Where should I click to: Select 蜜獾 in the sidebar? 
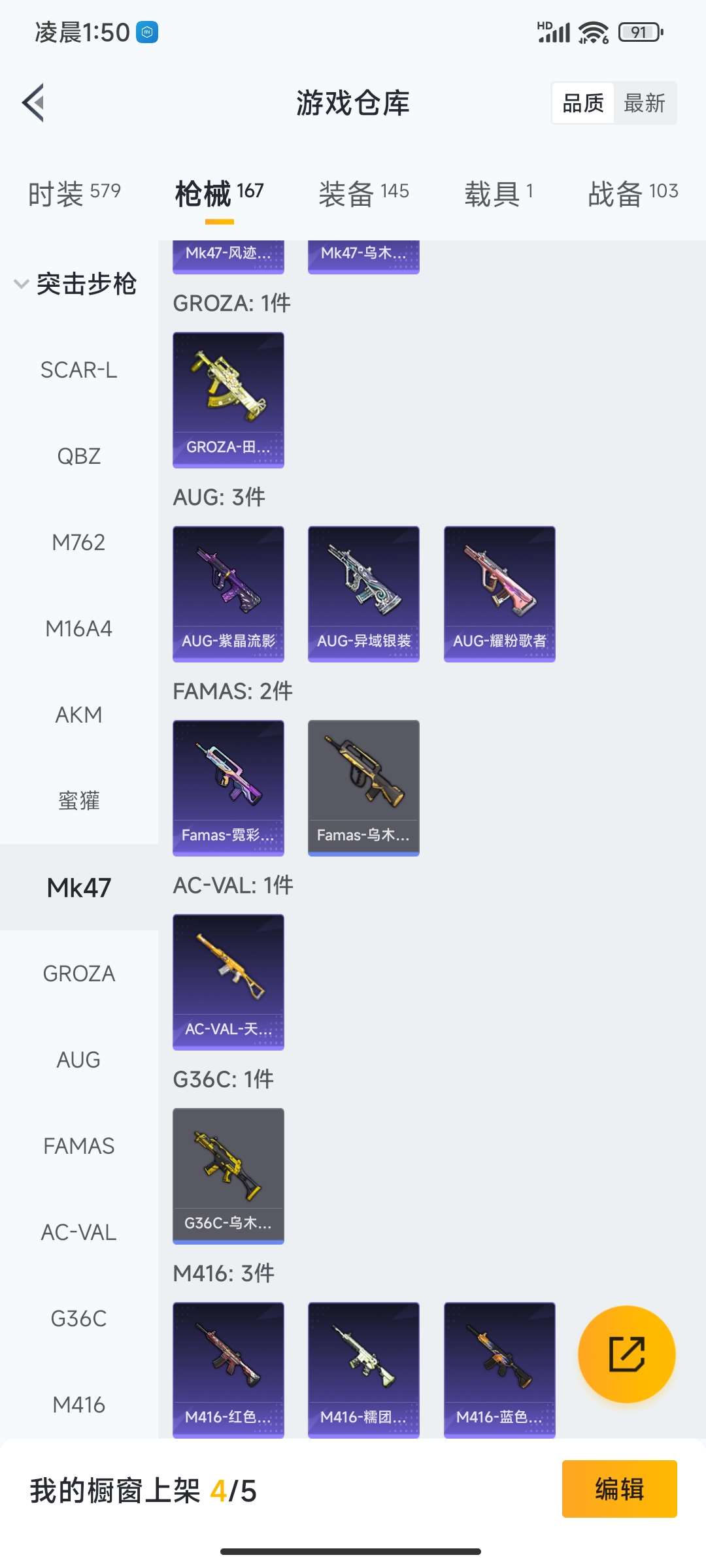point(78,801)
